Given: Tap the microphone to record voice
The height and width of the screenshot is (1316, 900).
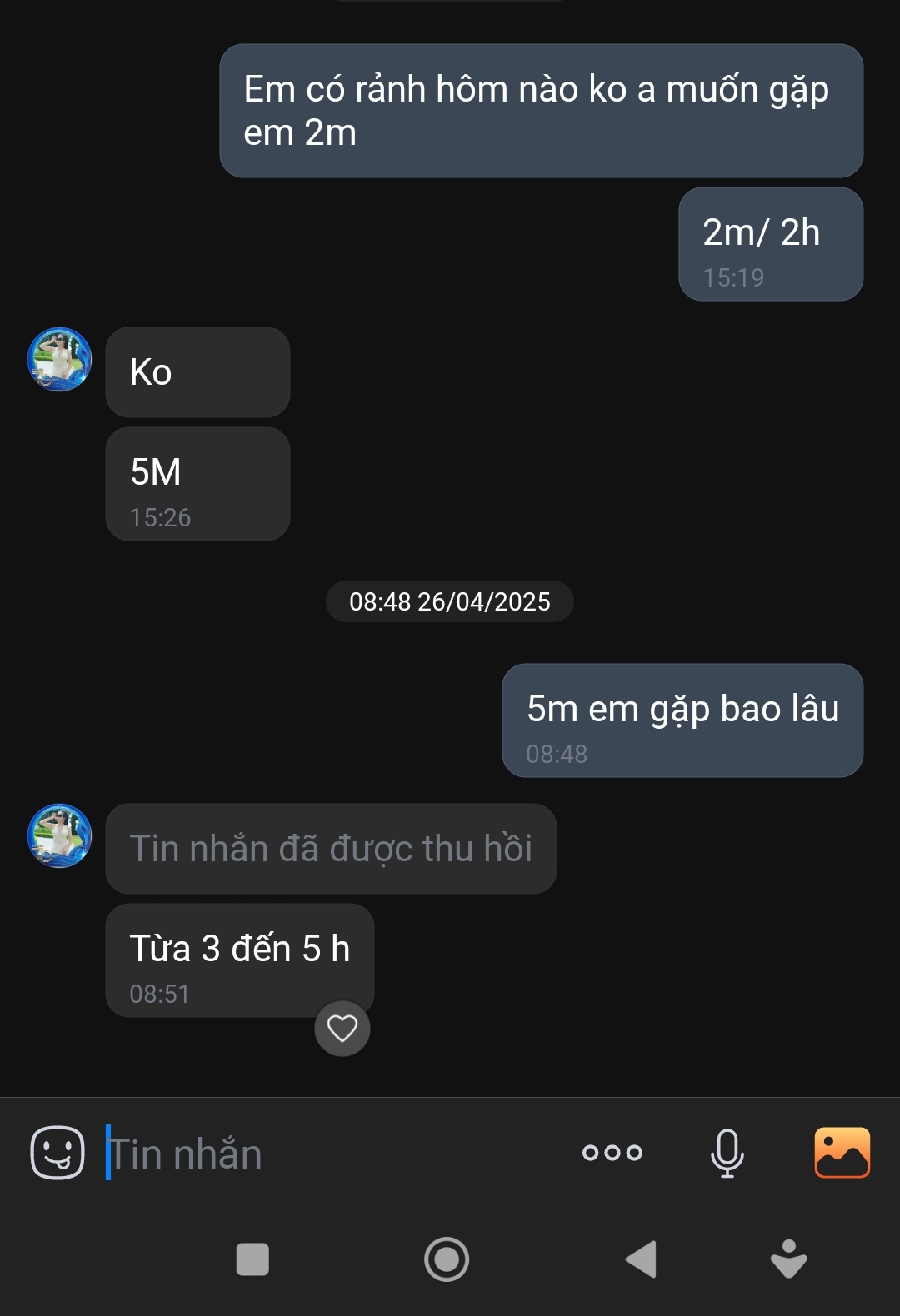Looking at the screenshot, I should pos(727,1153).
